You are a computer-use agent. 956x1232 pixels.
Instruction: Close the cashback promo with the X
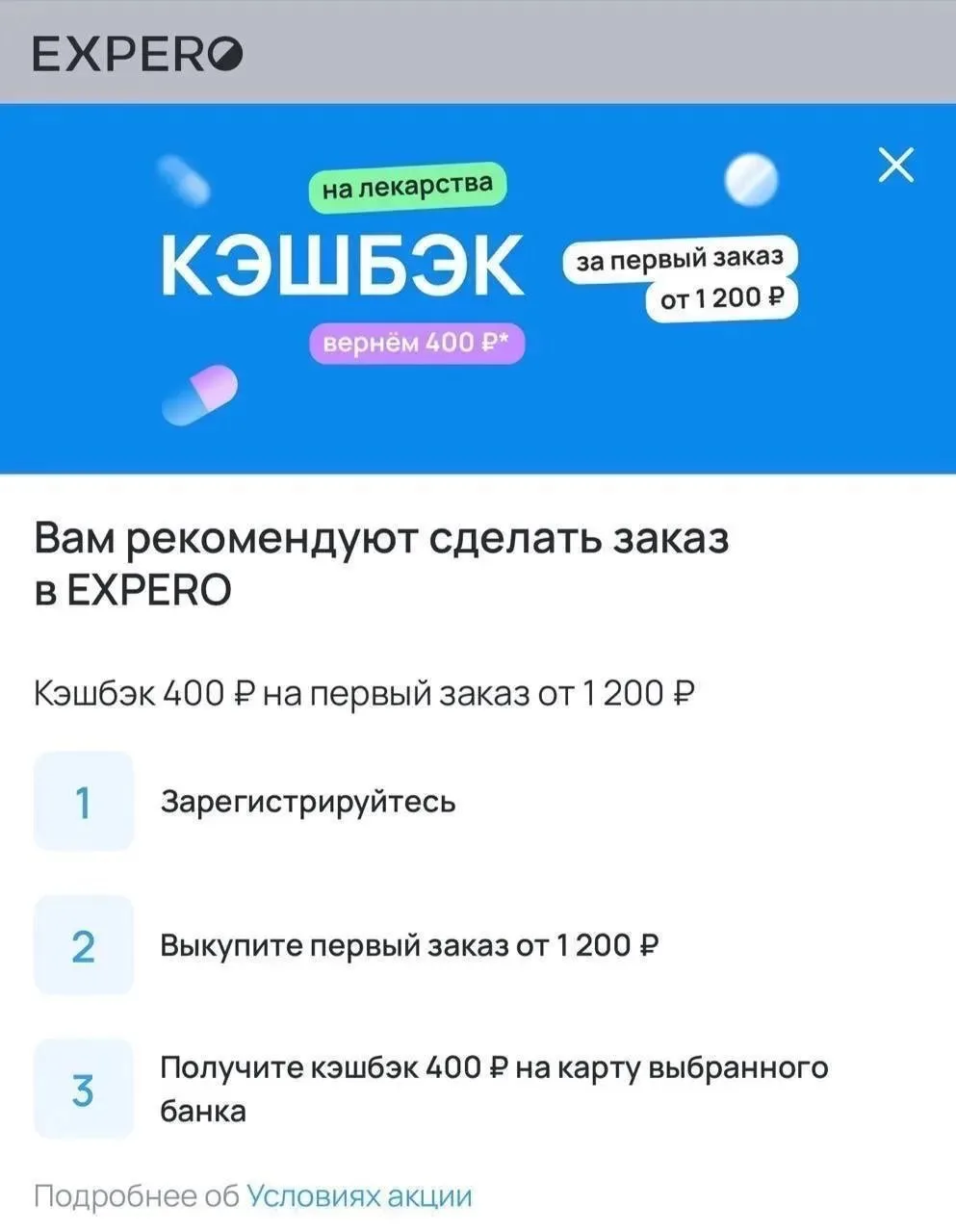896,166
